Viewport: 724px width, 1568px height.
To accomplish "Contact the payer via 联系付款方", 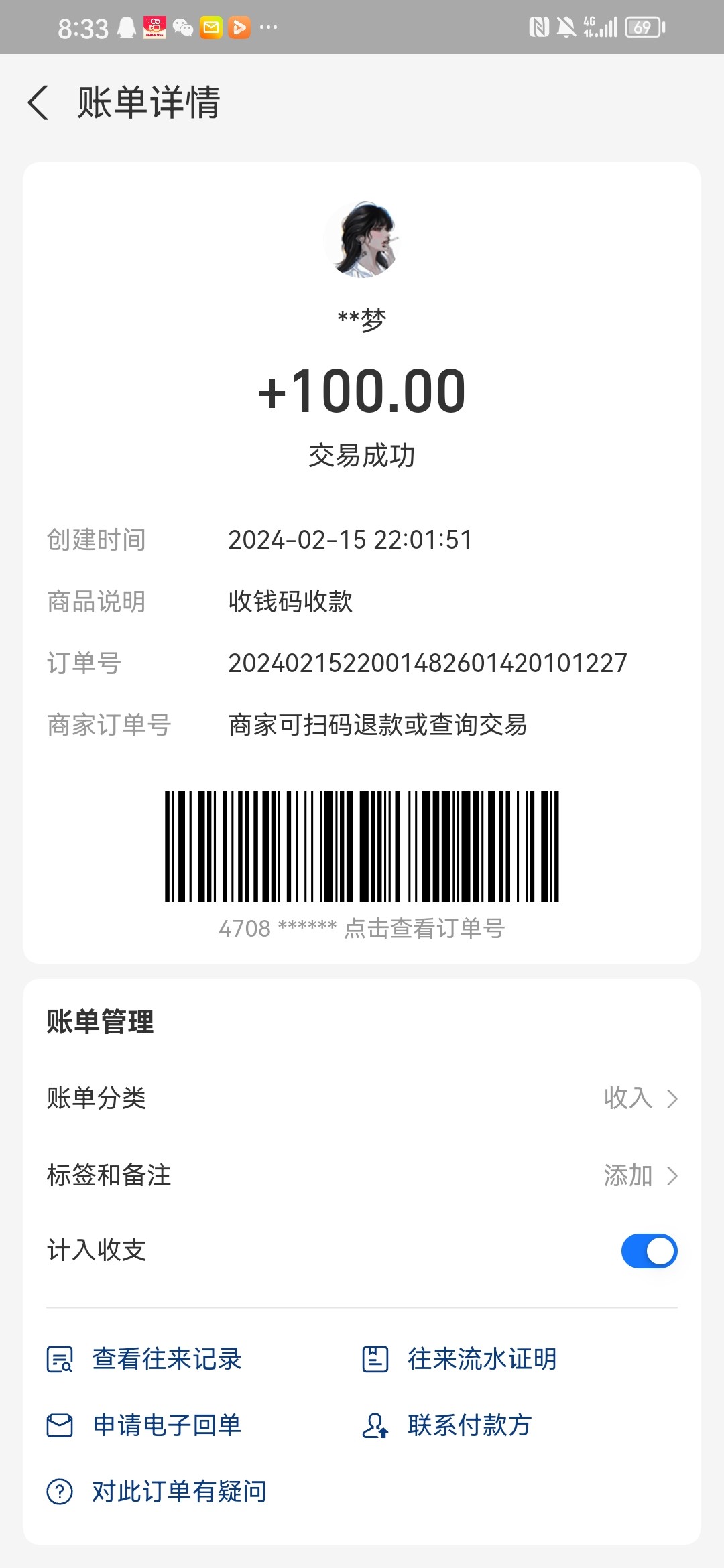I will pos(467,1426).
